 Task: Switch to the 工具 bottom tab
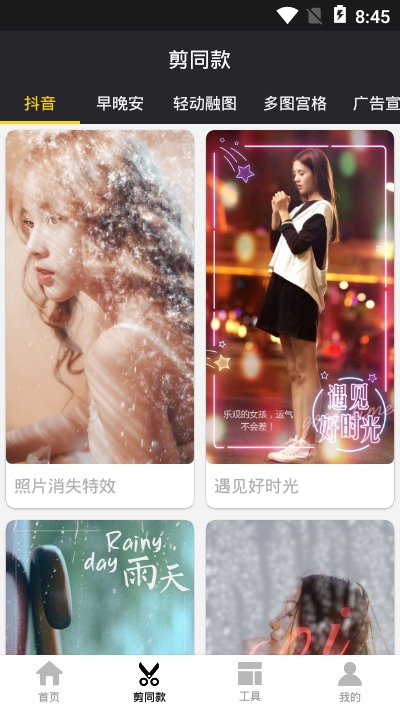[250, 682]
